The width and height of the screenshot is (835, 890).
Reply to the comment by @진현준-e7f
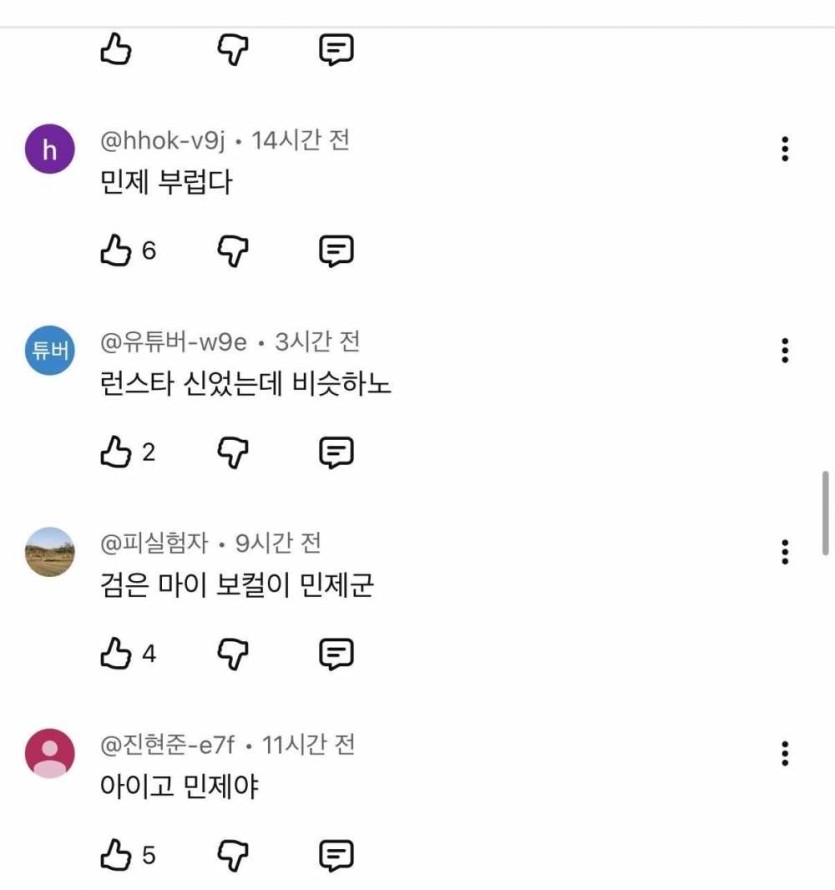tap(336, 856)
